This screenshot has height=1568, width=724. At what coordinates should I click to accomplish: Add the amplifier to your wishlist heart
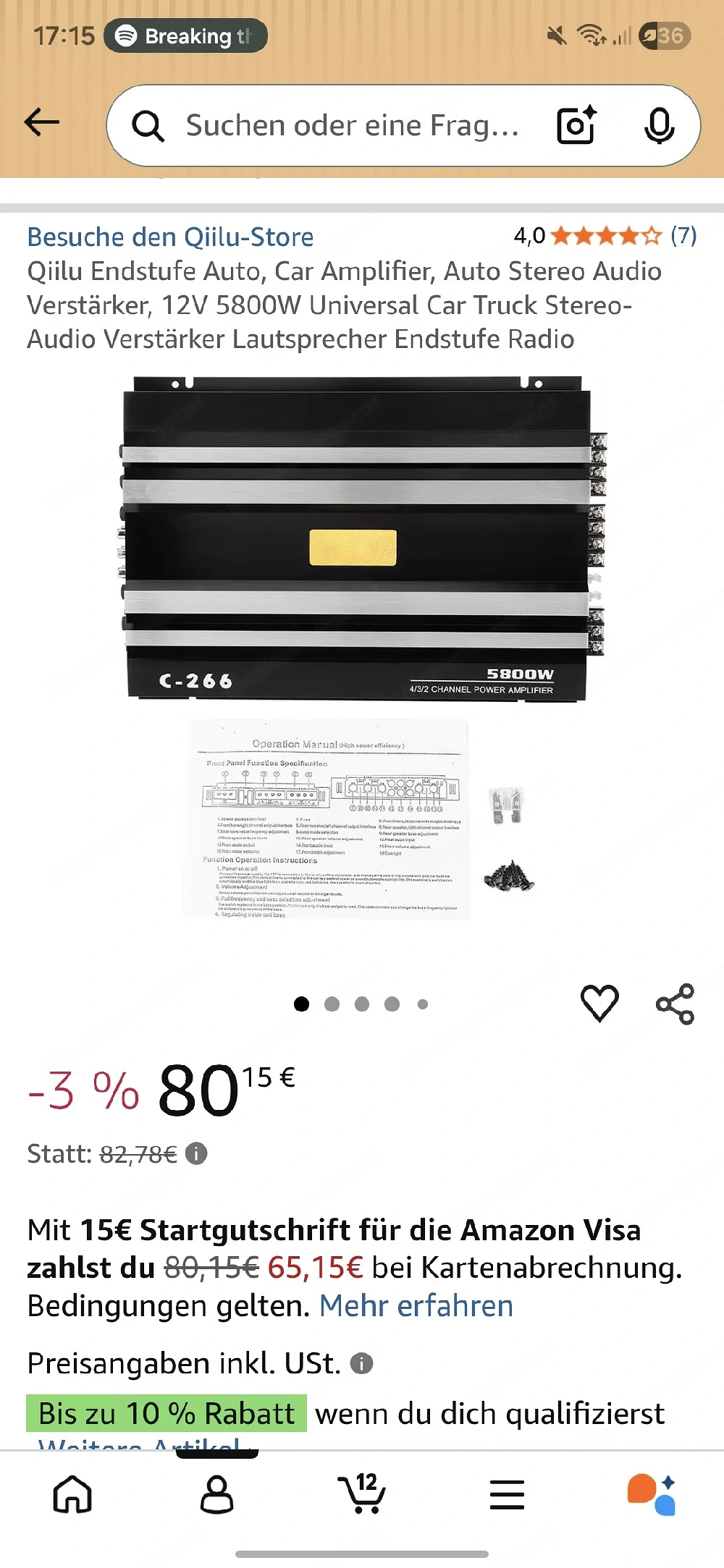pyautogui.click(x=599, y=1003)
